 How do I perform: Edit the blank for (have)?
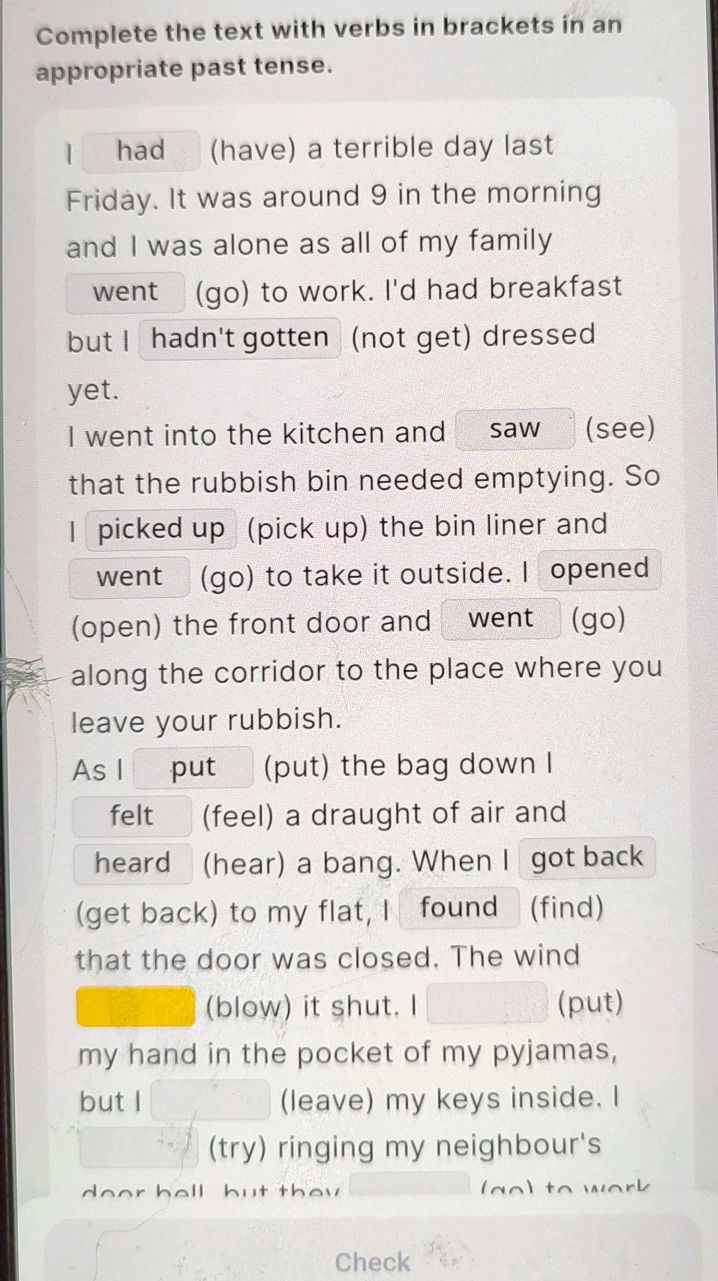[x=142, y=151]
